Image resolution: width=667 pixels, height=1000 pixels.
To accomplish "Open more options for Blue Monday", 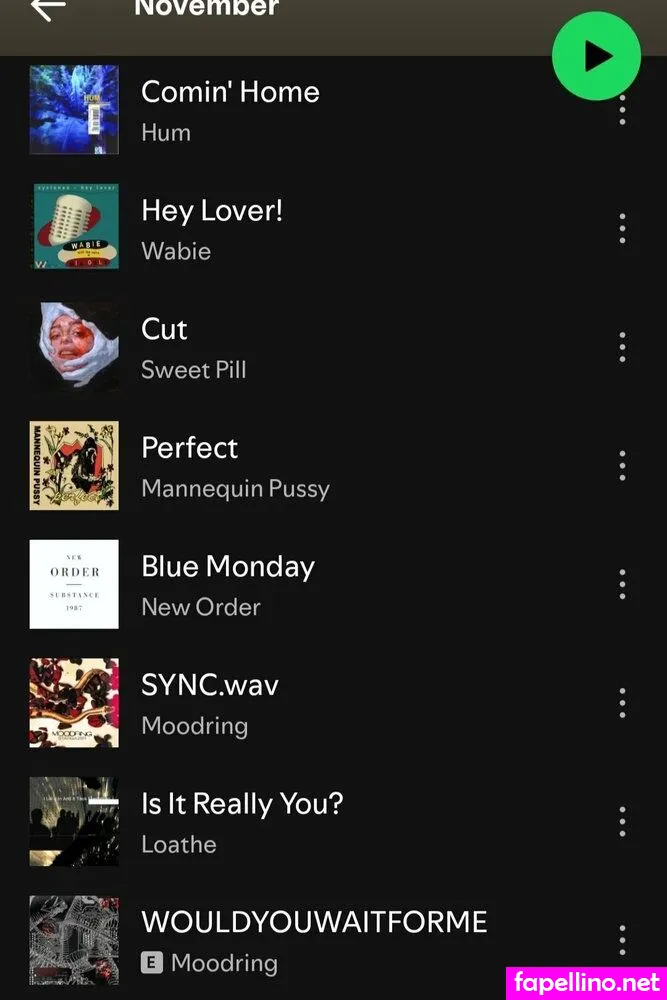I will point(622,584).
